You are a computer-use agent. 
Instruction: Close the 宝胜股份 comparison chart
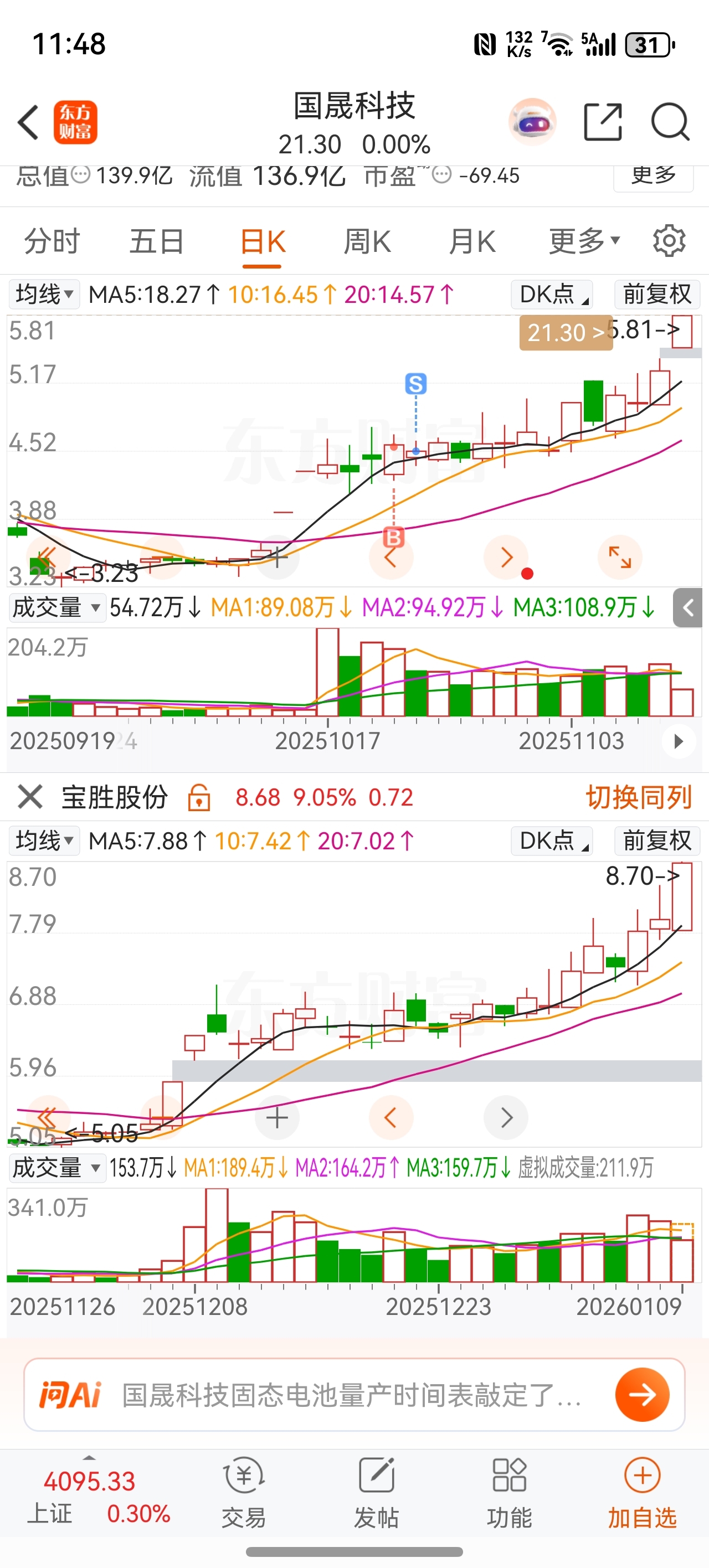coord(30,797)
